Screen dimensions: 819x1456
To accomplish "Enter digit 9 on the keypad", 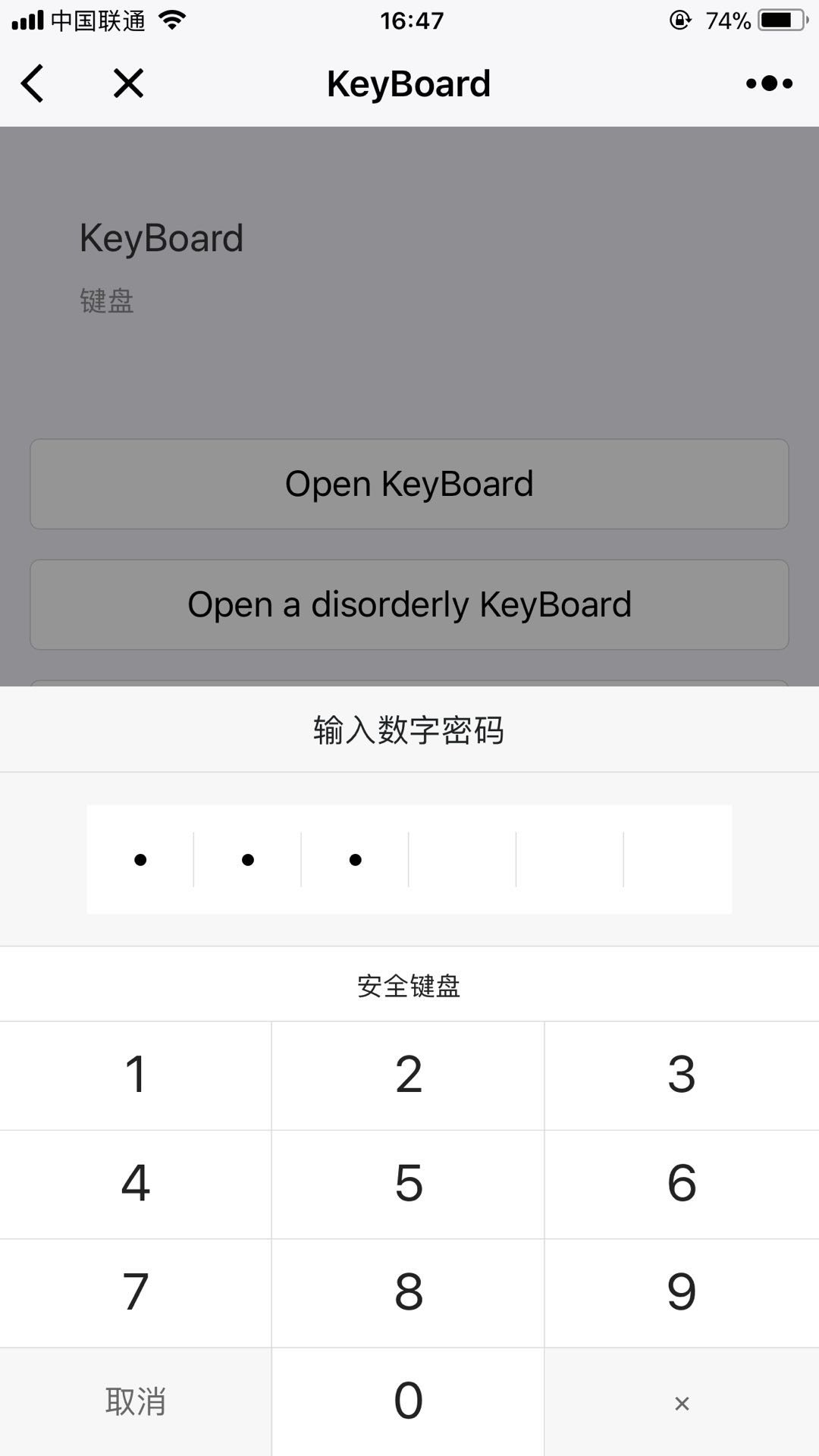I will tap(682, 1293).
